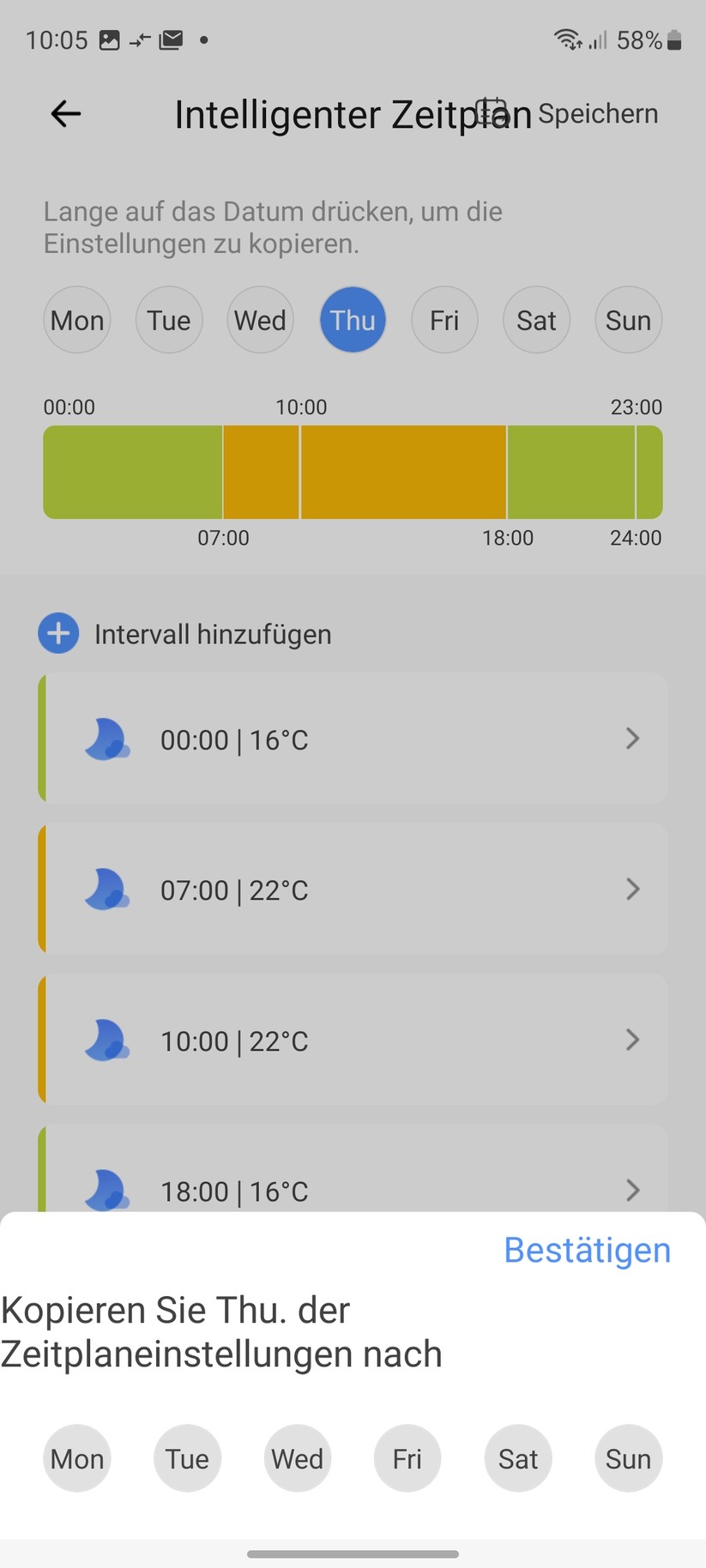The width and height of the screenshot is (706, 1568).
Task: Tap the moon icon on the 10:00 interval
Action: pos(106,1040)
